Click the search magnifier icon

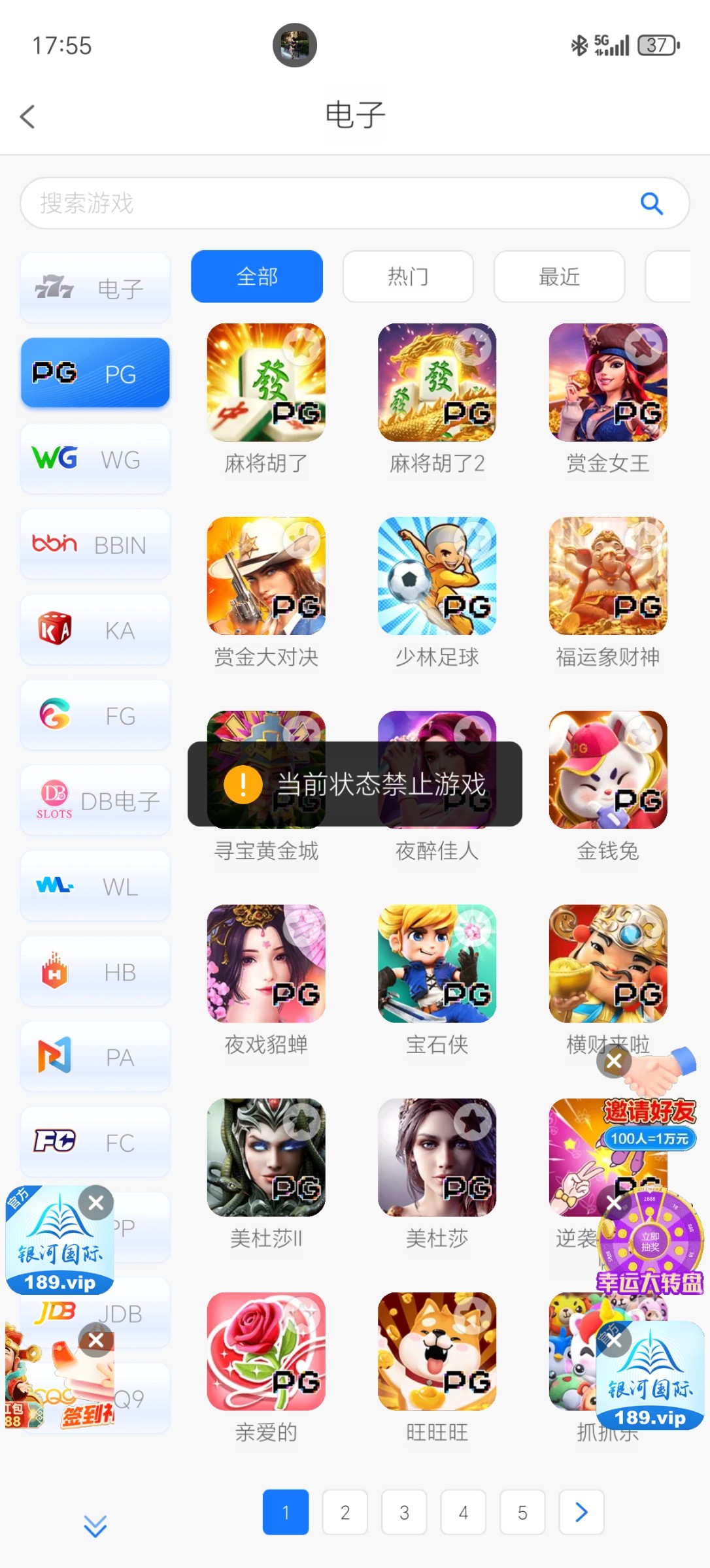[651, 203]
